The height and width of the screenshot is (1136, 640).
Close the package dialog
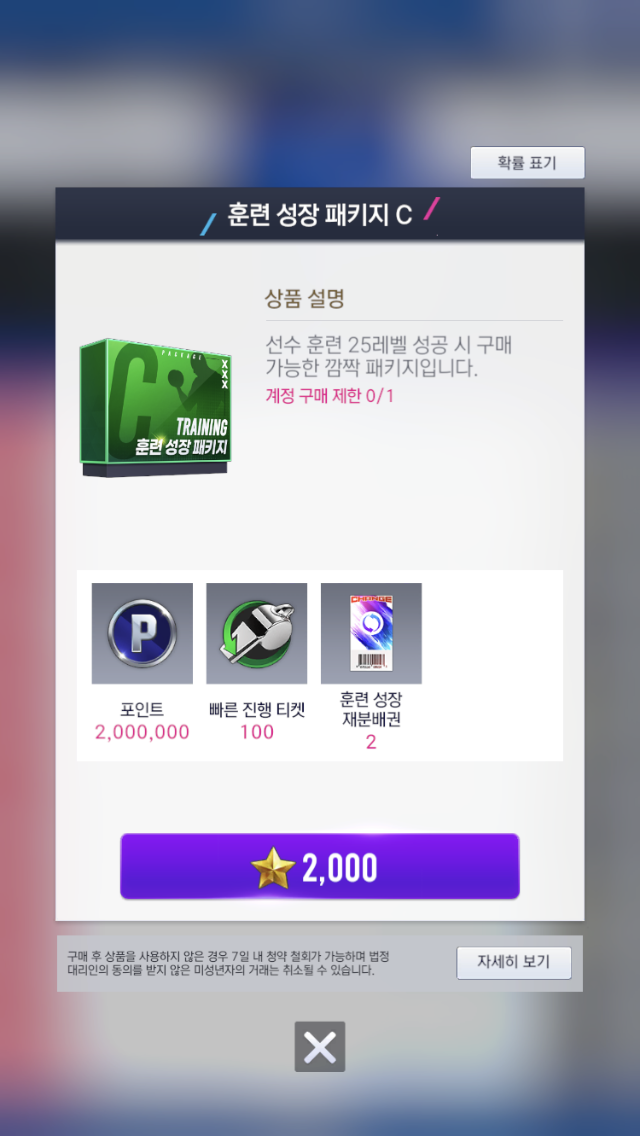coord(320,1046)
